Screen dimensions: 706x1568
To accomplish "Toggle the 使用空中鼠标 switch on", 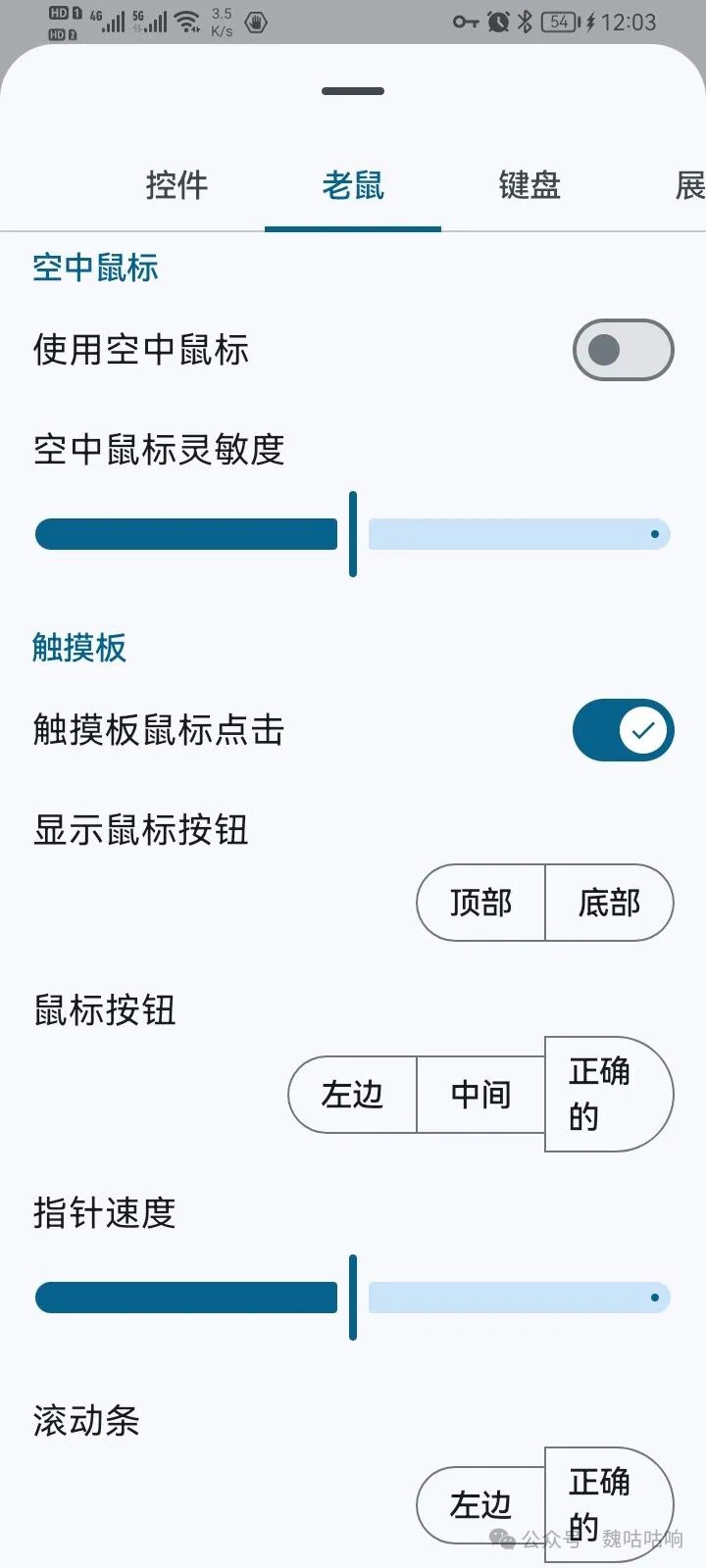I will coord(622,350).
